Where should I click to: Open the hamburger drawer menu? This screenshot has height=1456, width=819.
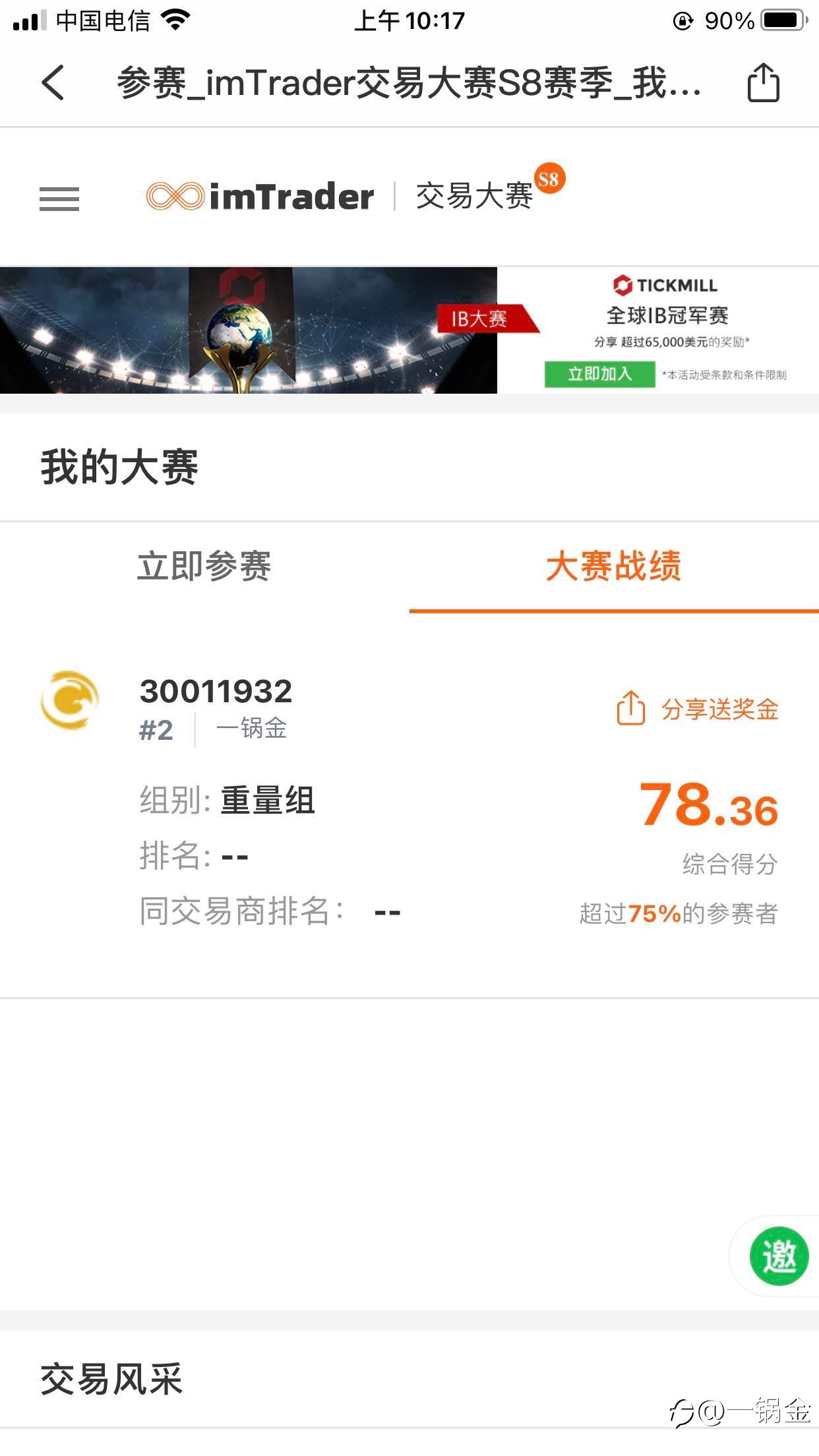click(59, 198)
